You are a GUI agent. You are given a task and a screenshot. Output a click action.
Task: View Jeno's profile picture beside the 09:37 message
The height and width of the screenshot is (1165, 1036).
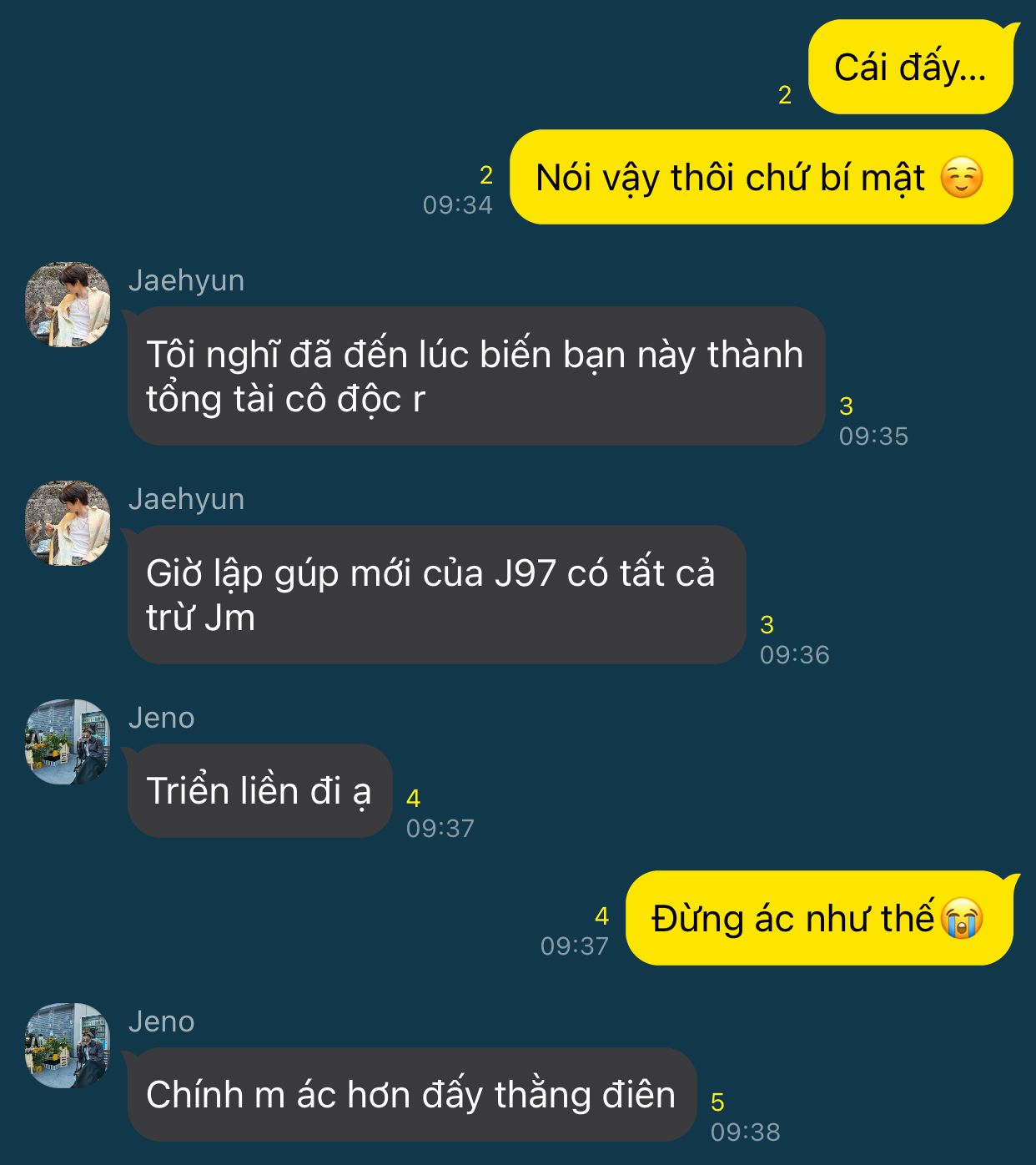[68, 742]
